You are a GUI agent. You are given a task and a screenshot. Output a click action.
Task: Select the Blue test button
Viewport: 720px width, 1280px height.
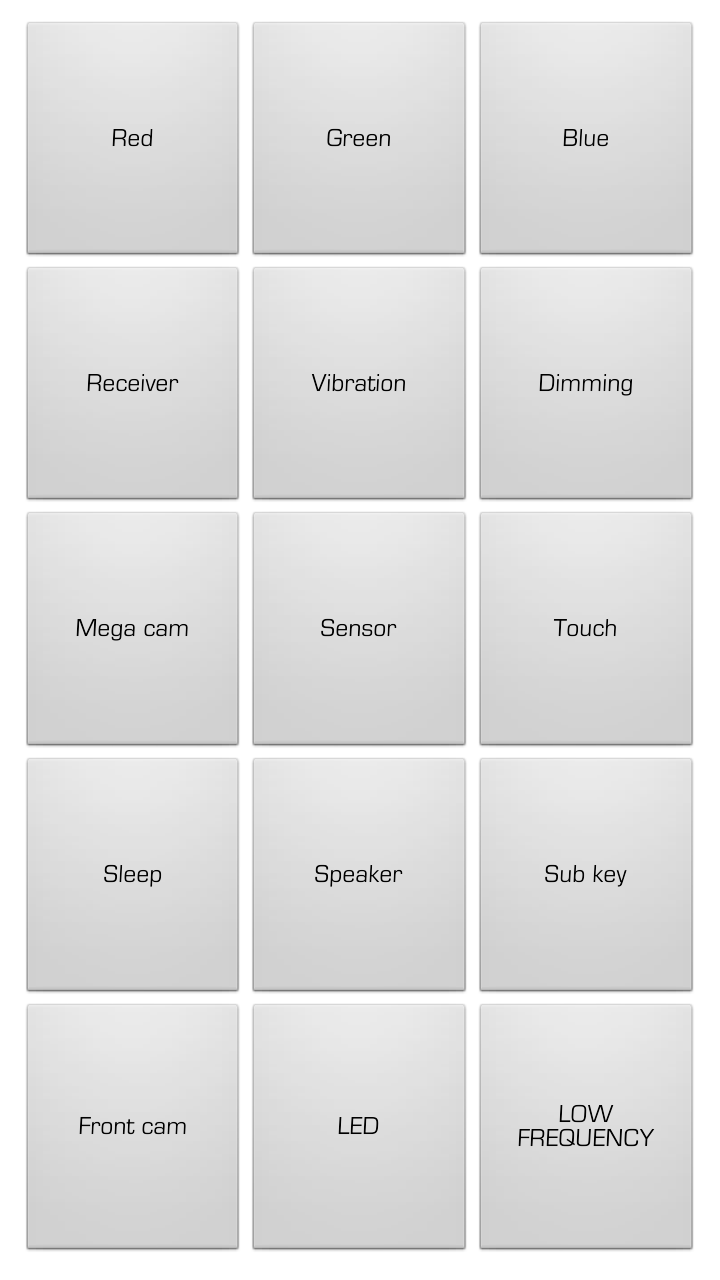coord(585,138)
